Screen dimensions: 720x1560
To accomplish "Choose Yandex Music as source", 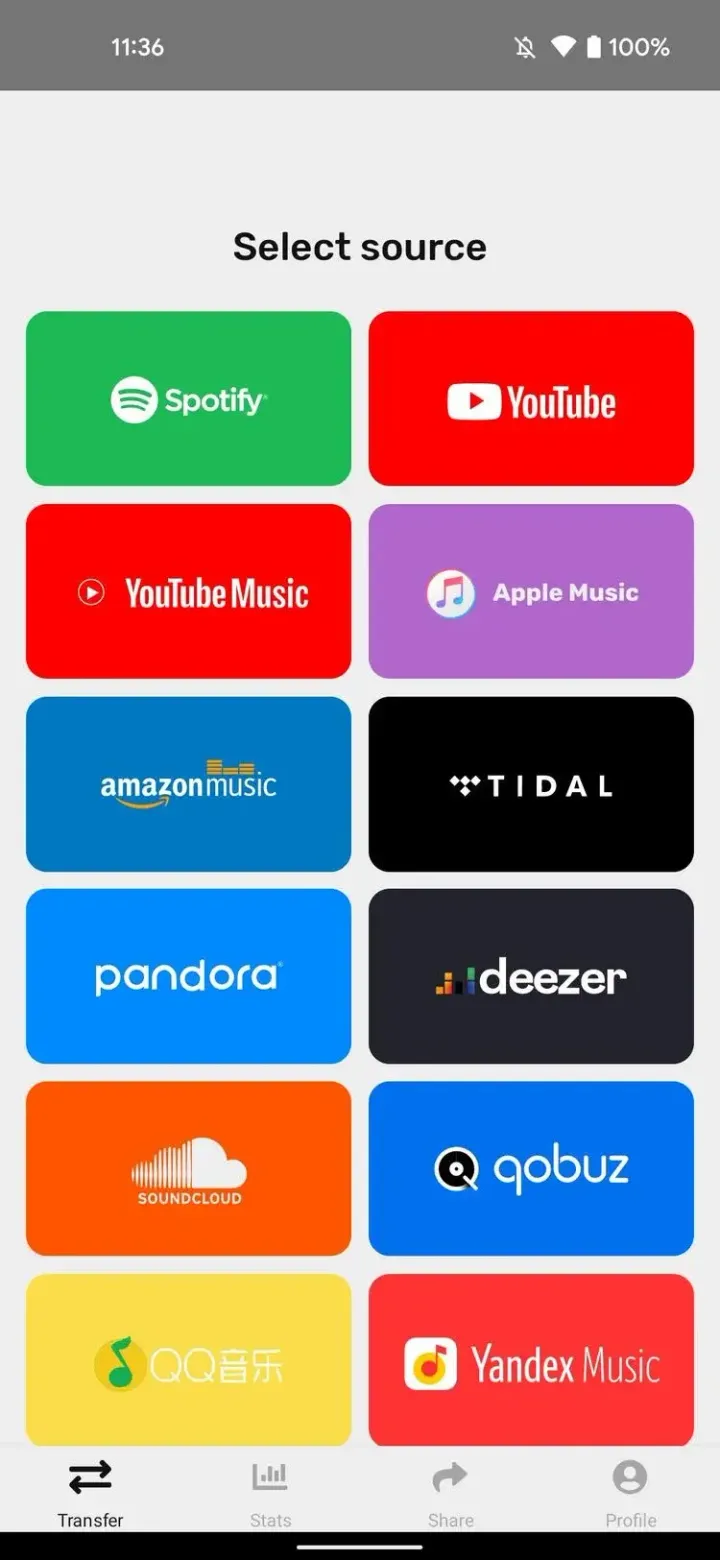I will 531,1360.
